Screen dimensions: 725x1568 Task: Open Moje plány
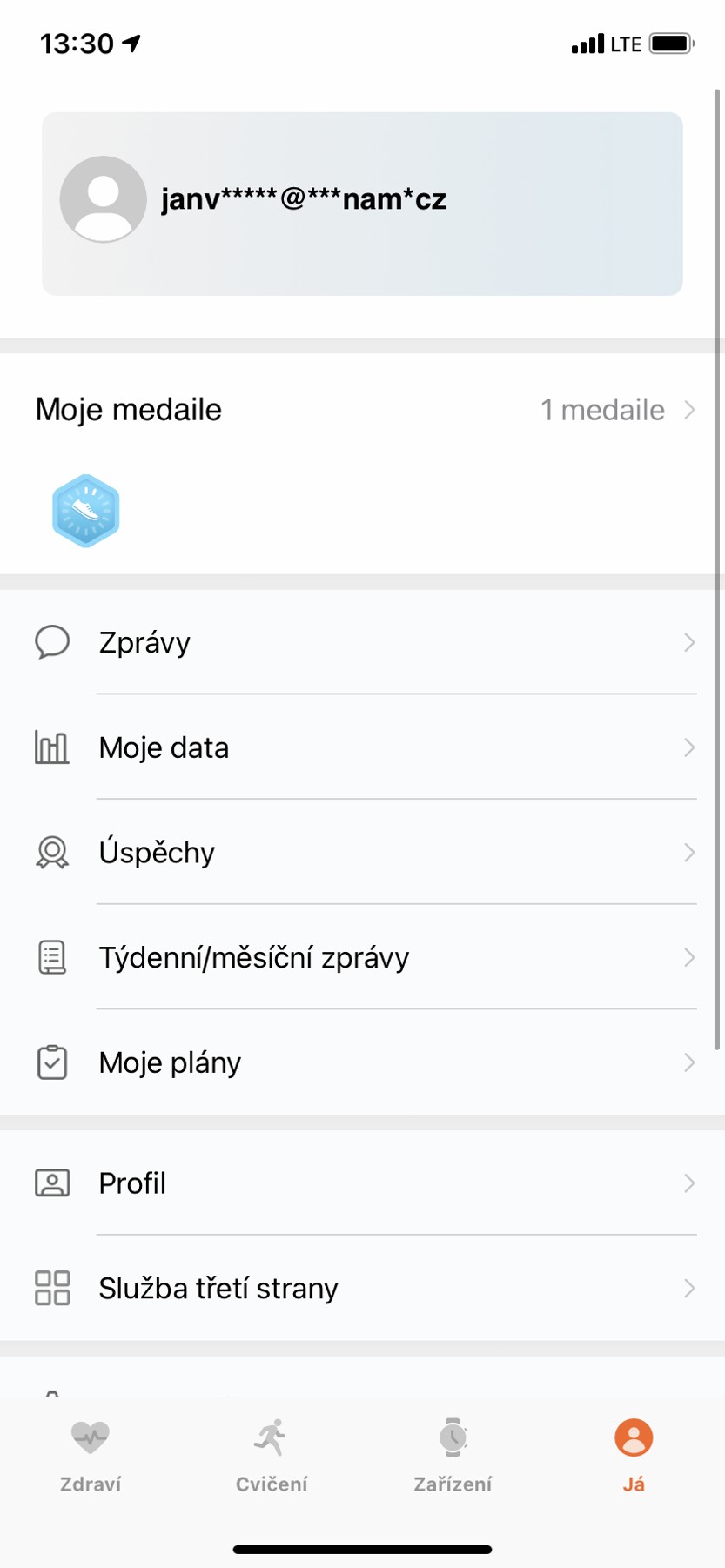362,1062
